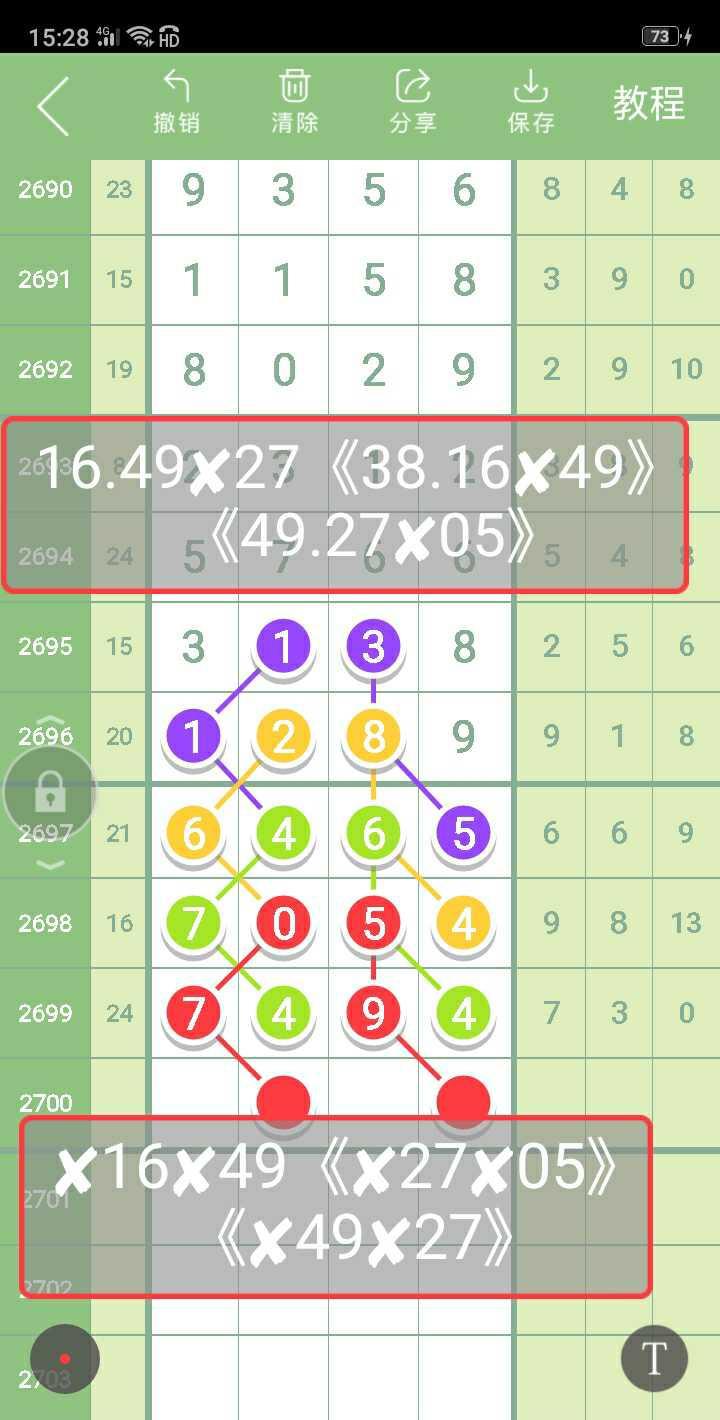Share the chart via 分享
This screenshot has height=1420, width=720.
pos(413,102)
